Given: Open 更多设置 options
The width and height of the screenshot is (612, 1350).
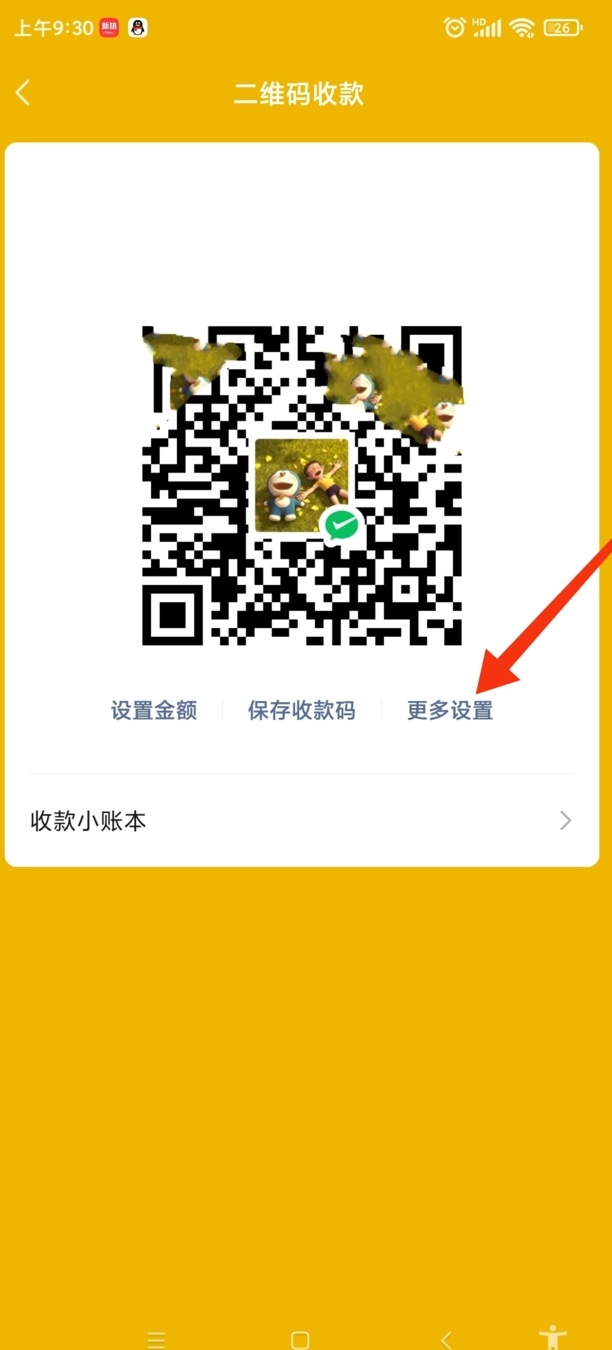Looking at the screenshot, I should click(450, 711).
